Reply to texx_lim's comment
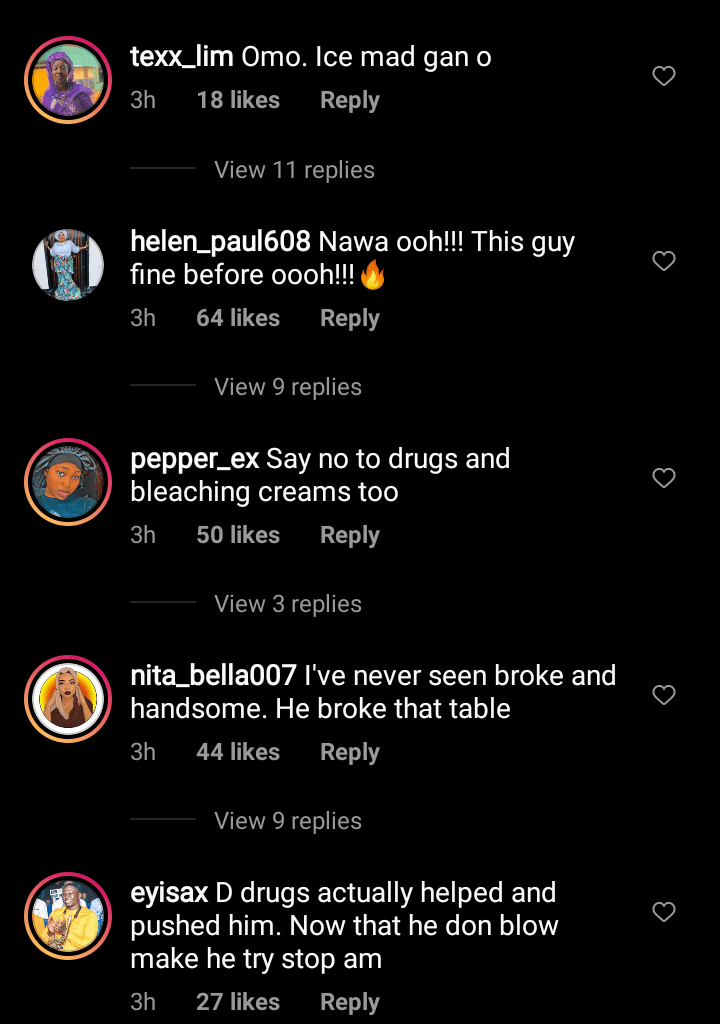The image size is (720, 1024). tap(349, 101)
